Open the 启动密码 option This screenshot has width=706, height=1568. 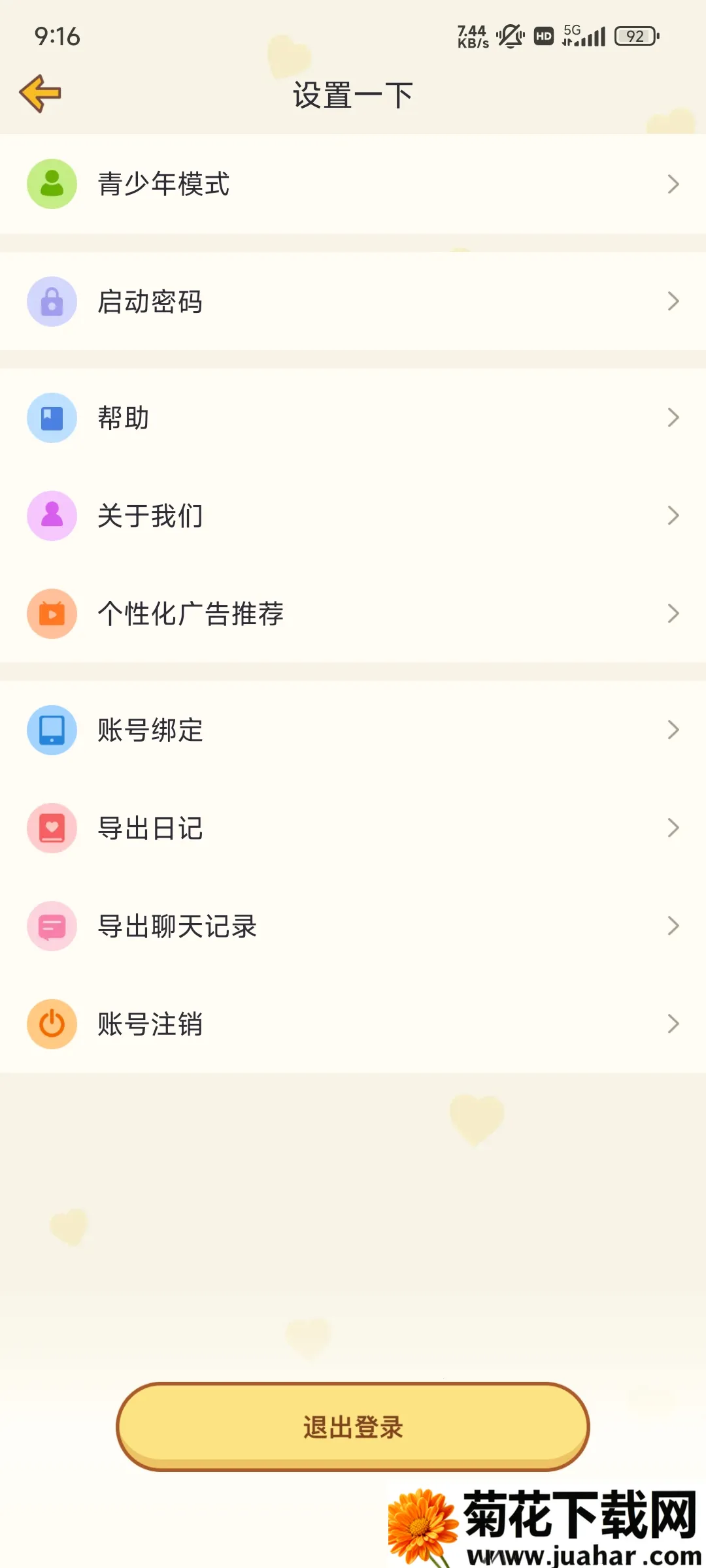(353, 301)
